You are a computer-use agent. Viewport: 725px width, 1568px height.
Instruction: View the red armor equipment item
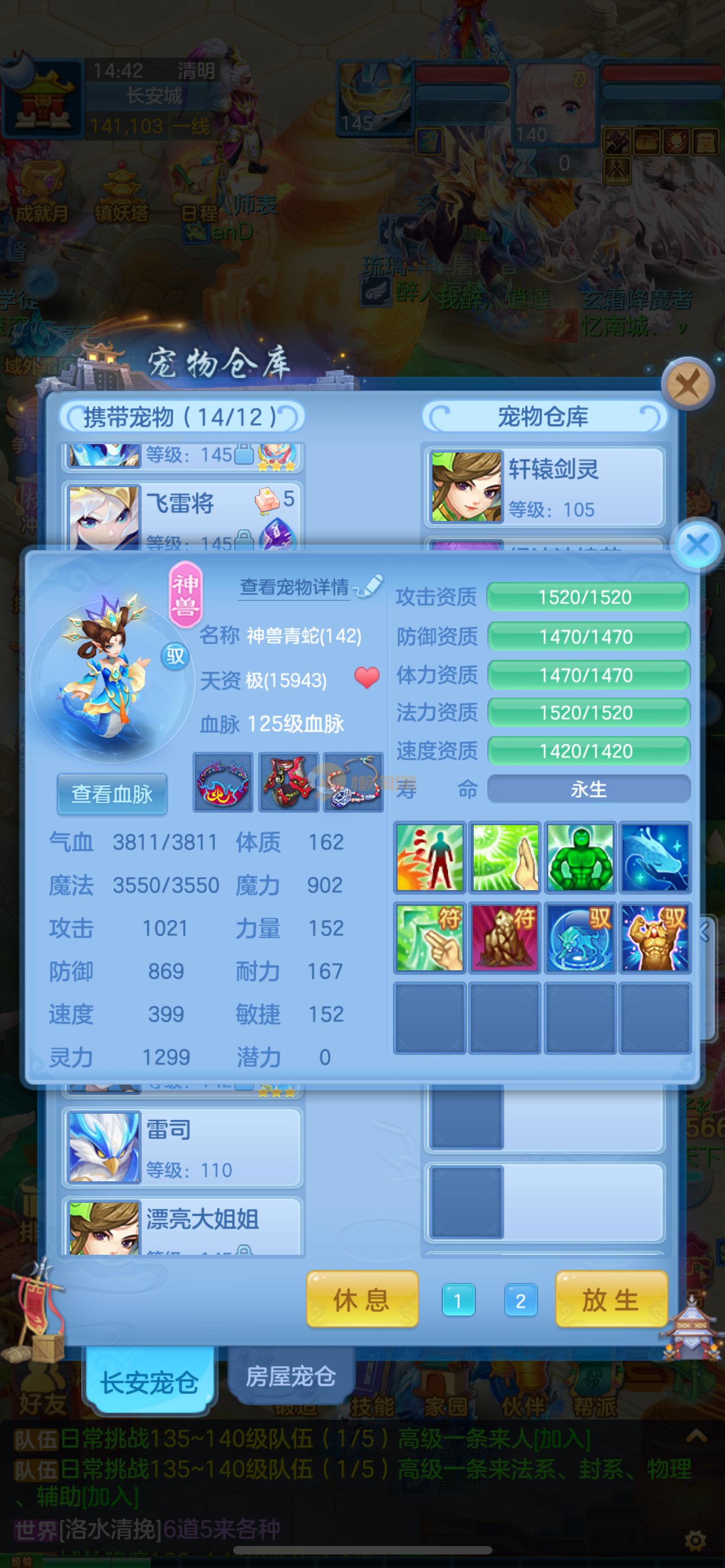(289, 782)
